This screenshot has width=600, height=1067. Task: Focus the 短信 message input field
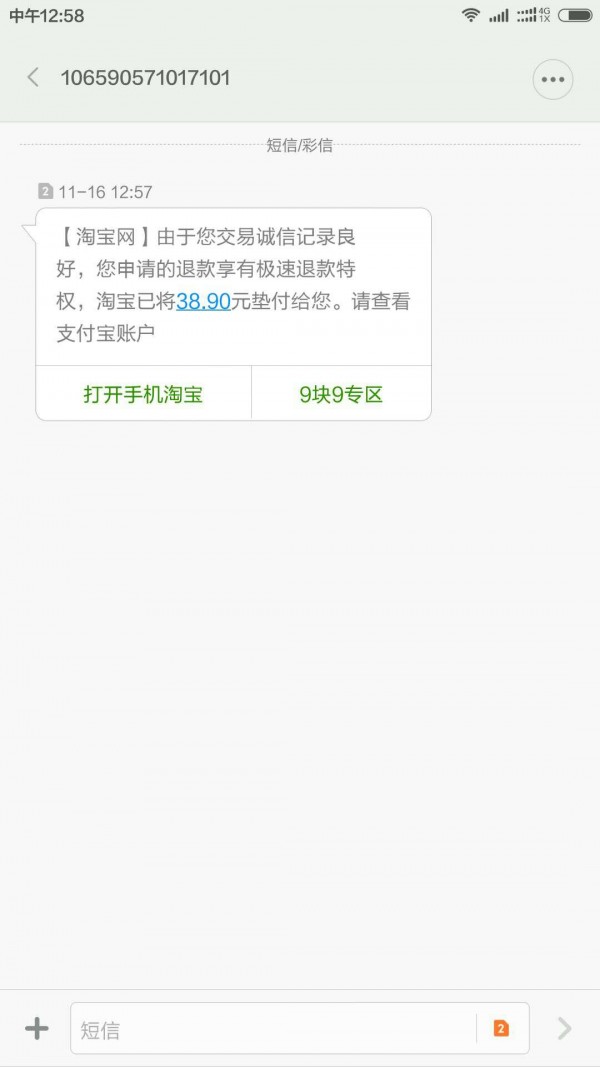point(270,1029)
